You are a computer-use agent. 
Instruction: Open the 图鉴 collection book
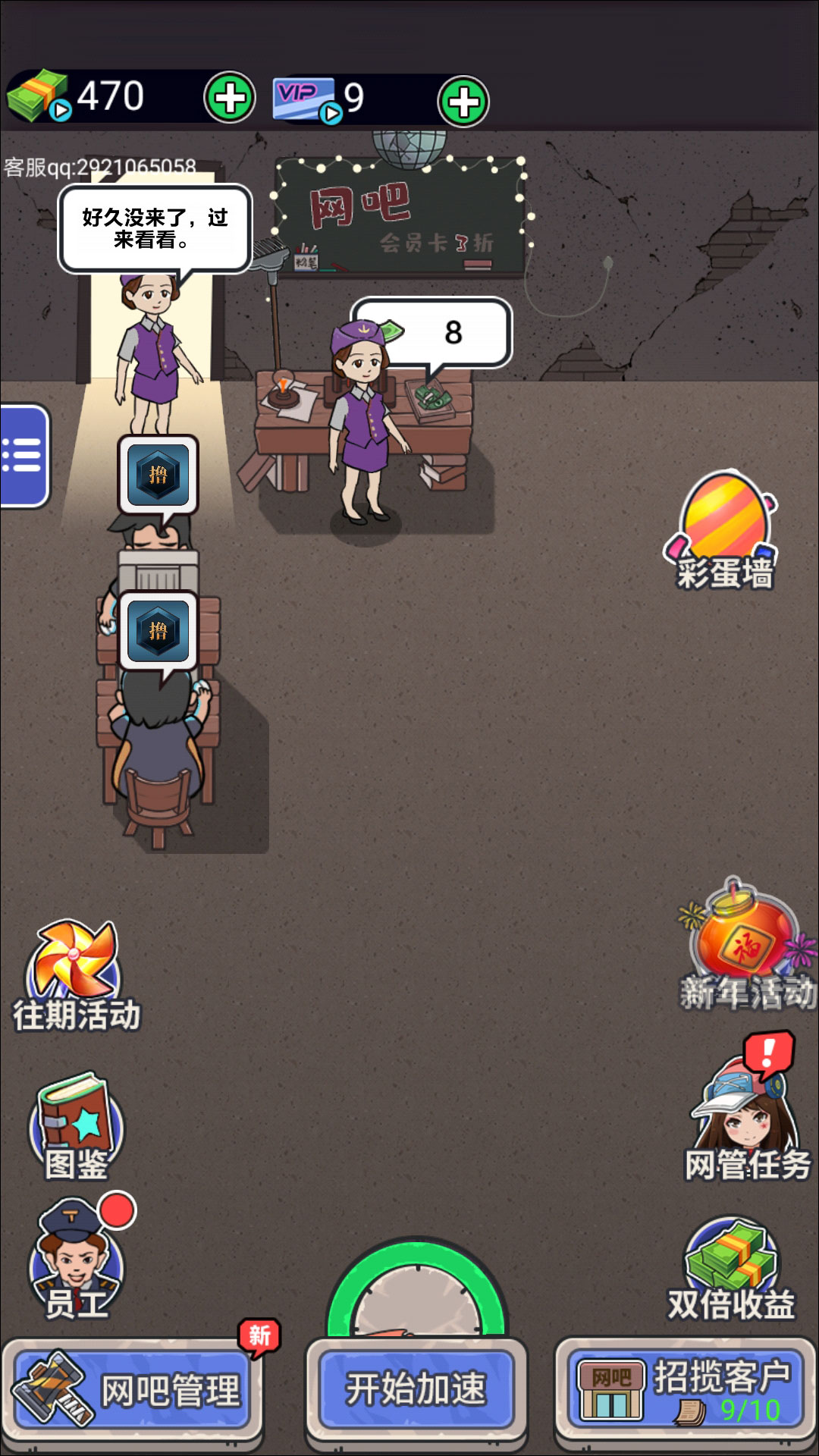point(76,1127)
